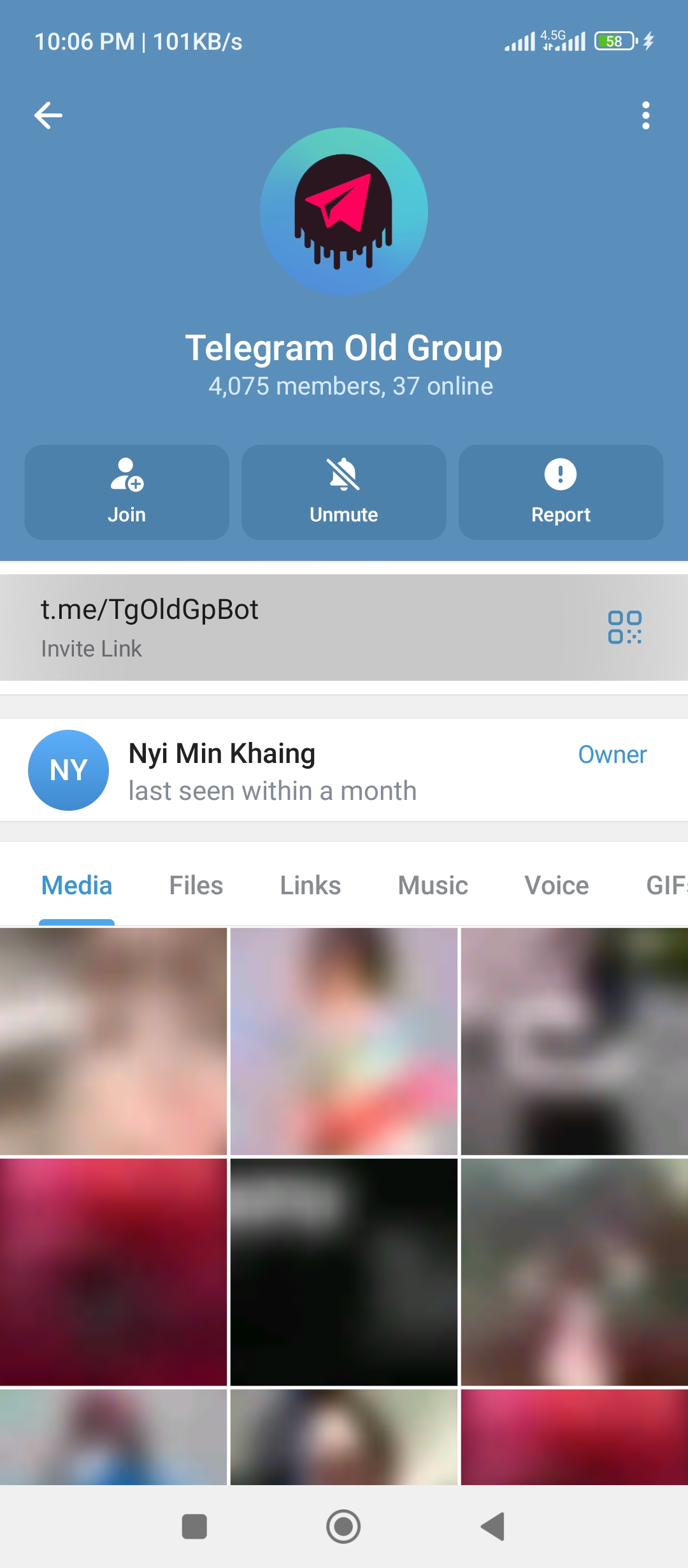Report the Telegram Old Group
This screenshot has height=1568, width=688.
[x=560, y=491]
